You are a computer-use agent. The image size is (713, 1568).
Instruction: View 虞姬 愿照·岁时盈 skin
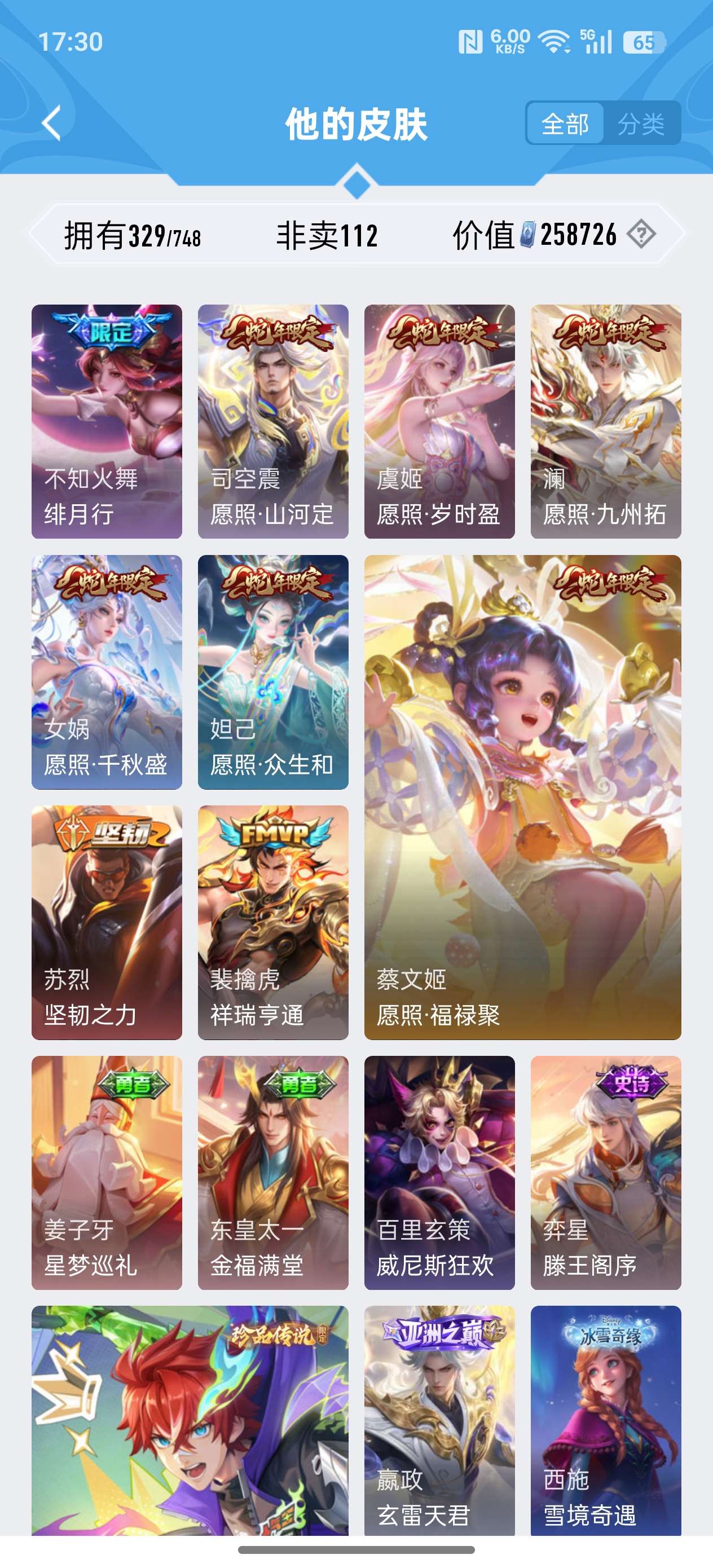[x=439, y=421]
